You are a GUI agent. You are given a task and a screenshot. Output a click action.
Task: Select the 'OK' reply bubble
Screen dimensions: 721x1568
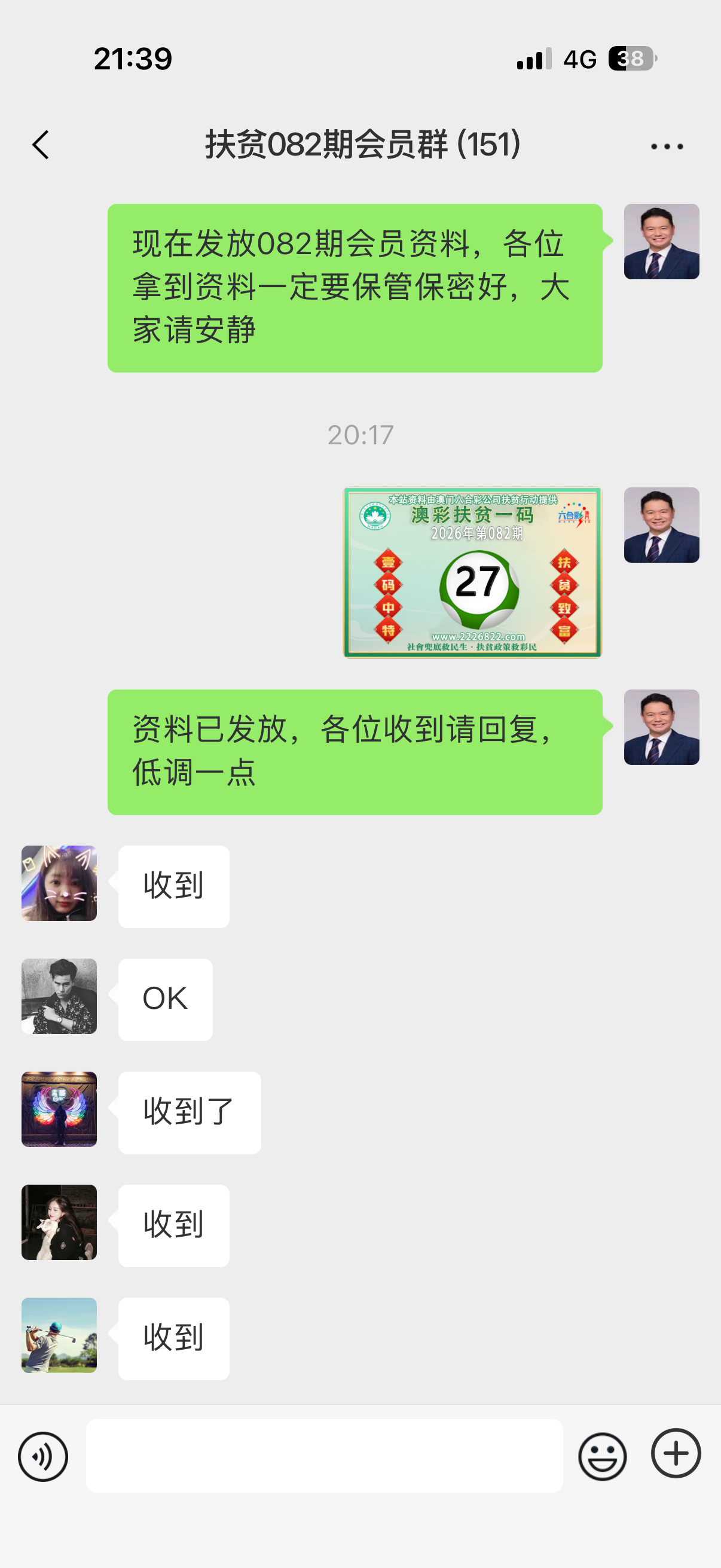pyautogui.click(x=163, y=998)
